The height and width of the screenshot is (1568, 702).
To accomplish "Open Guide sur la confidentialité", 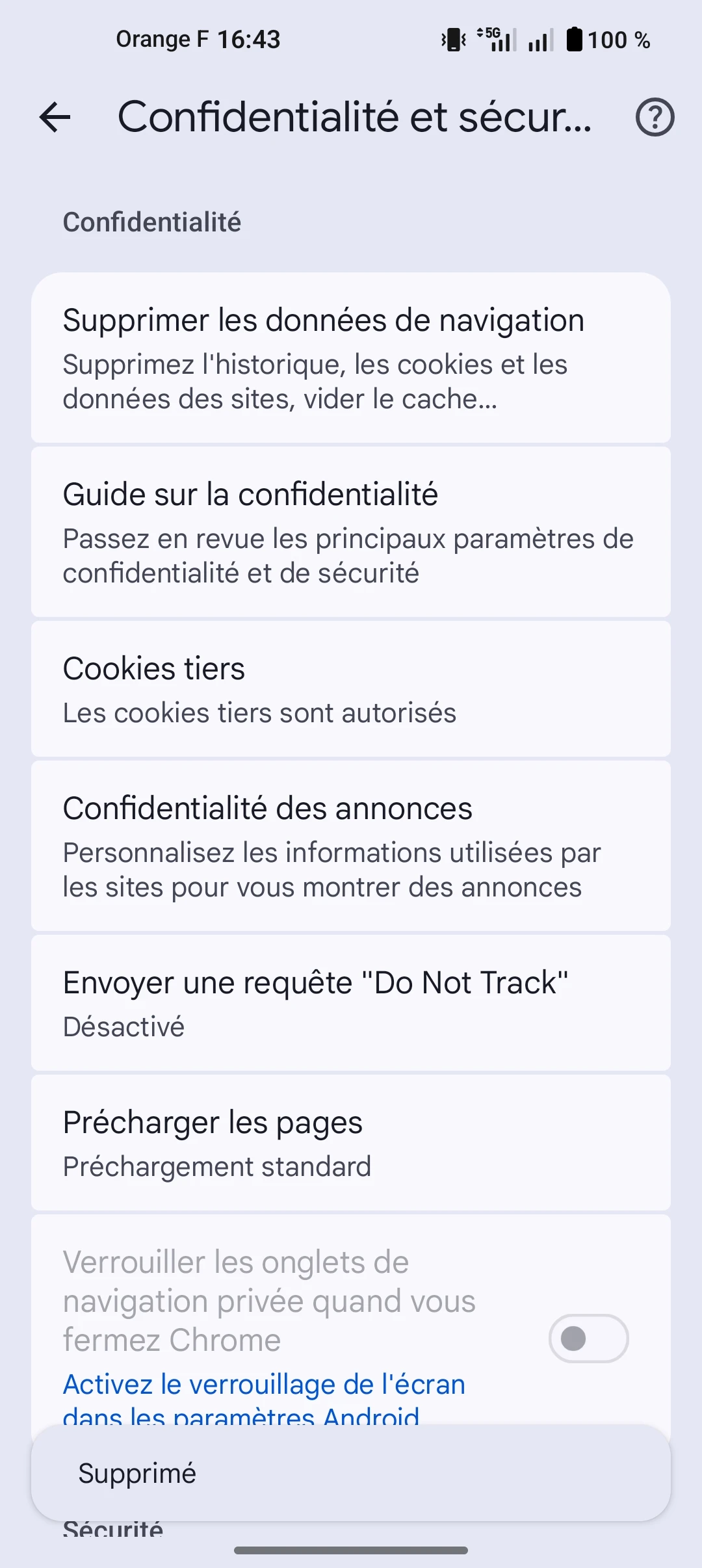I will pyautogui.click(x=351, y=532).
